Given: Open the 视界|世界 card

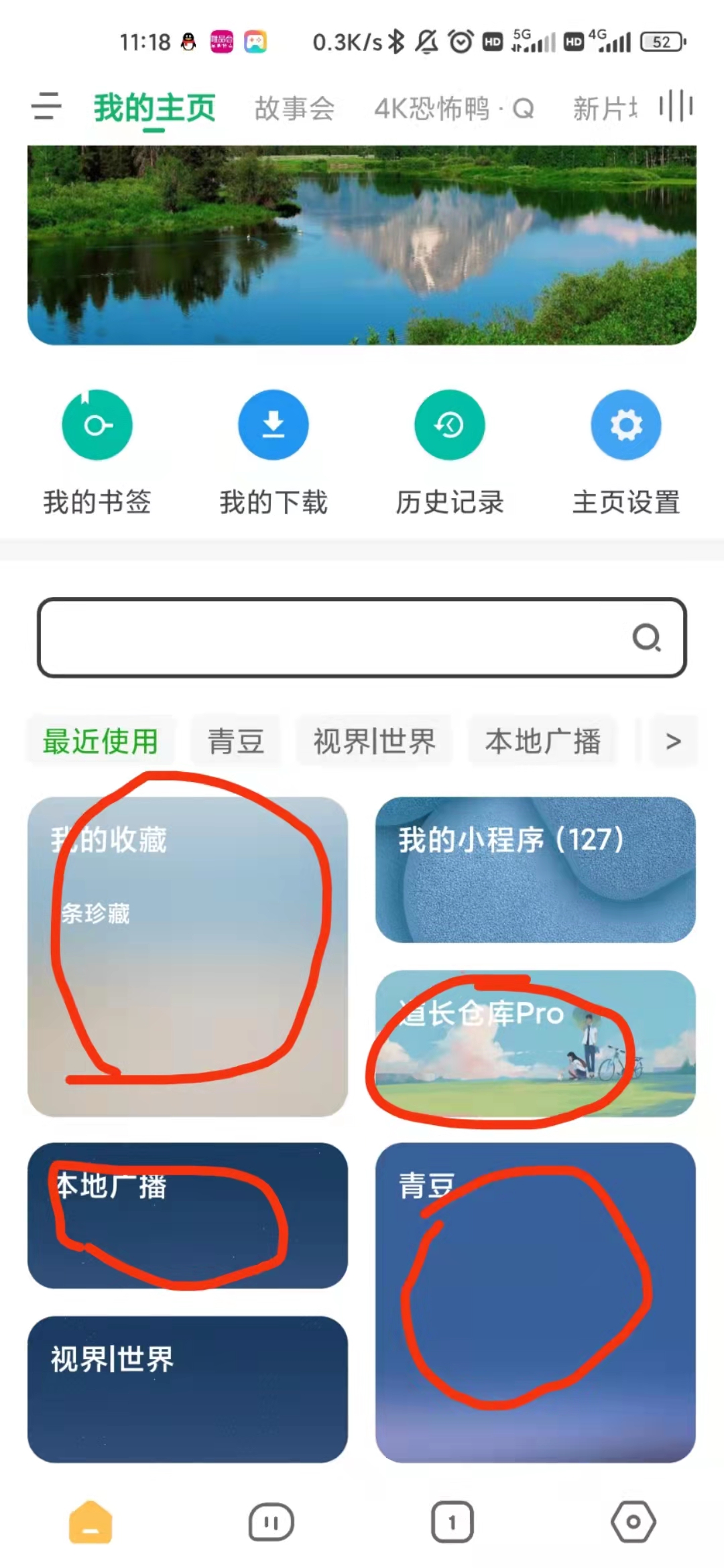Looking at the screenshot, I should click(x=188, y=1388).
